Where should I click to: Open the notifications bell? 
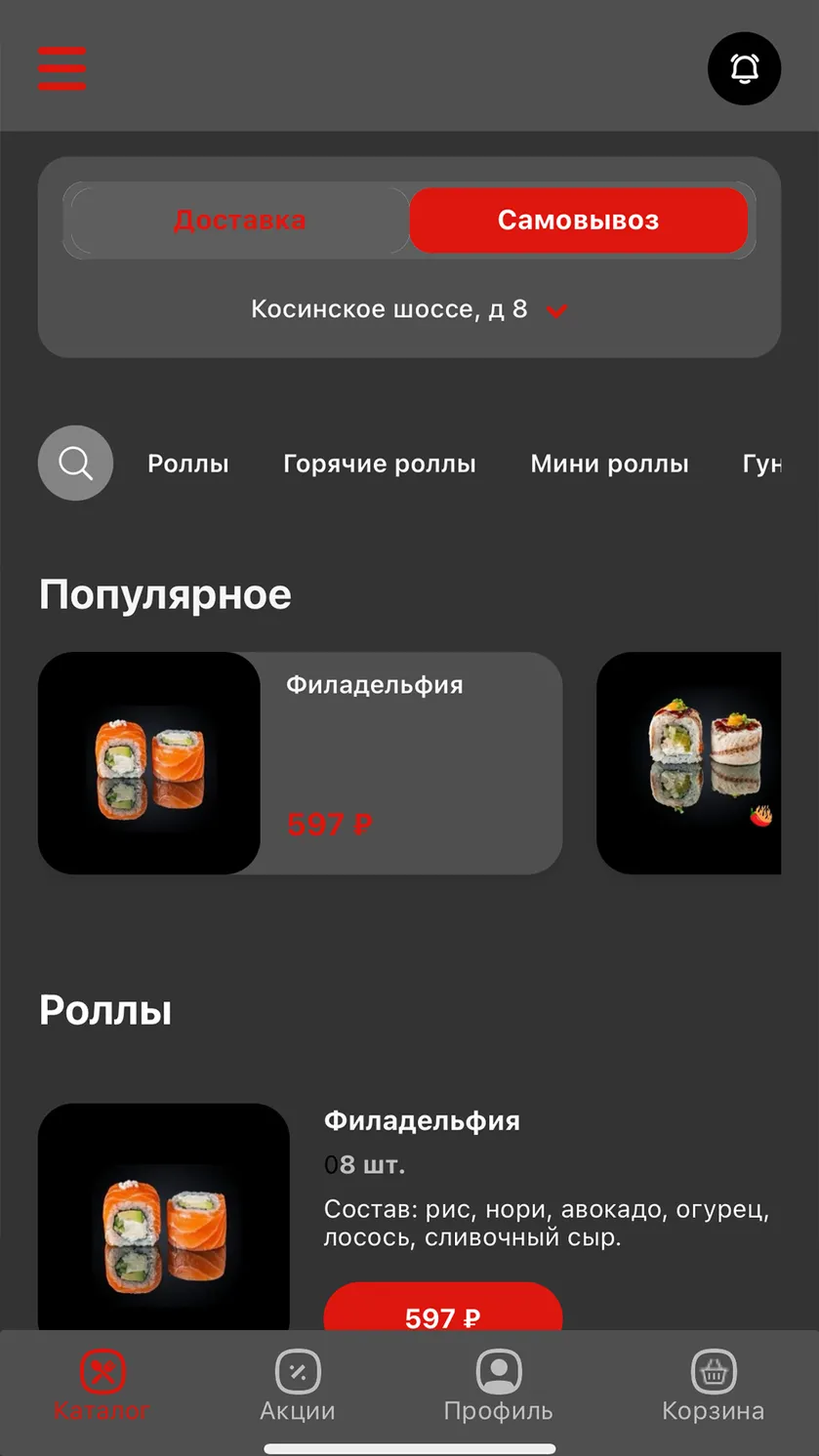pos(744,68)
